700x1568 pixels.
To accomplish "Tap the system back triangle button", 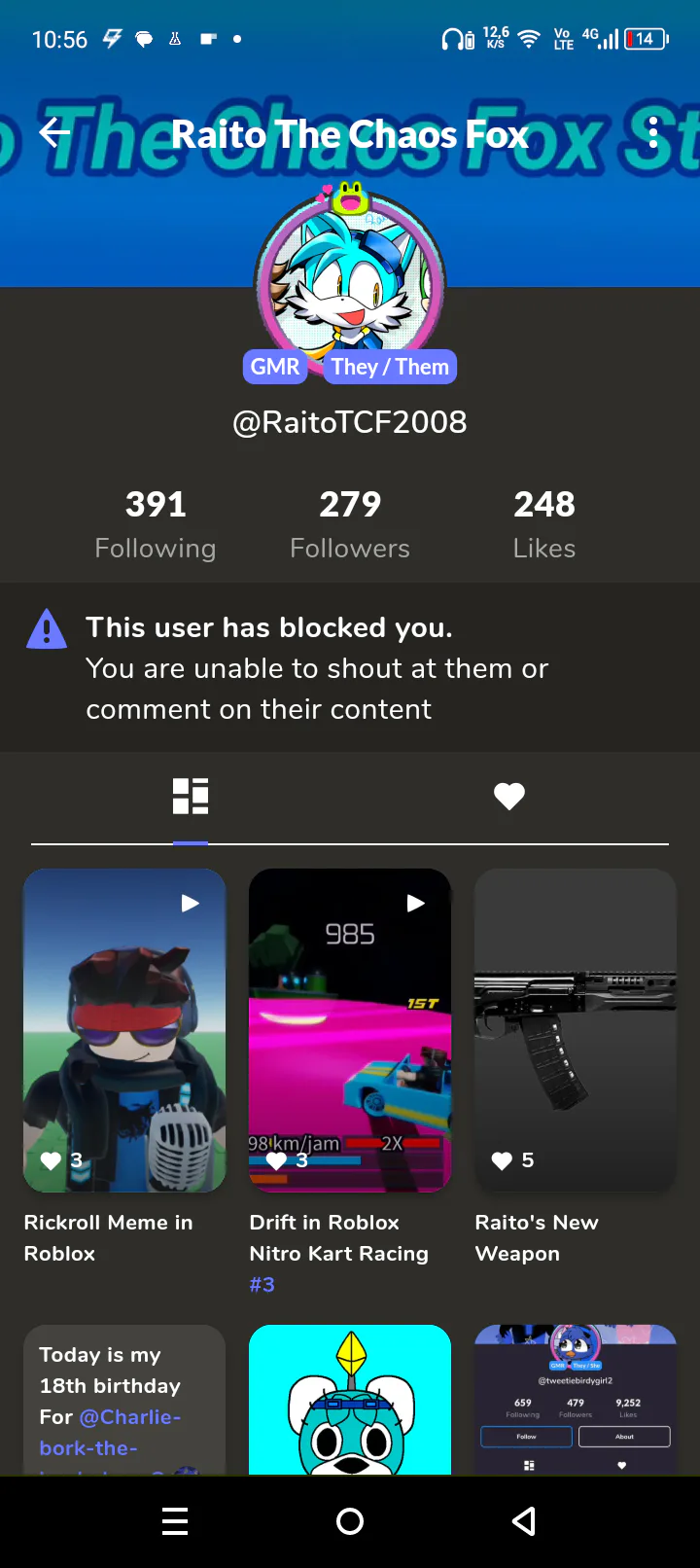I will (x=524, y=1521).
